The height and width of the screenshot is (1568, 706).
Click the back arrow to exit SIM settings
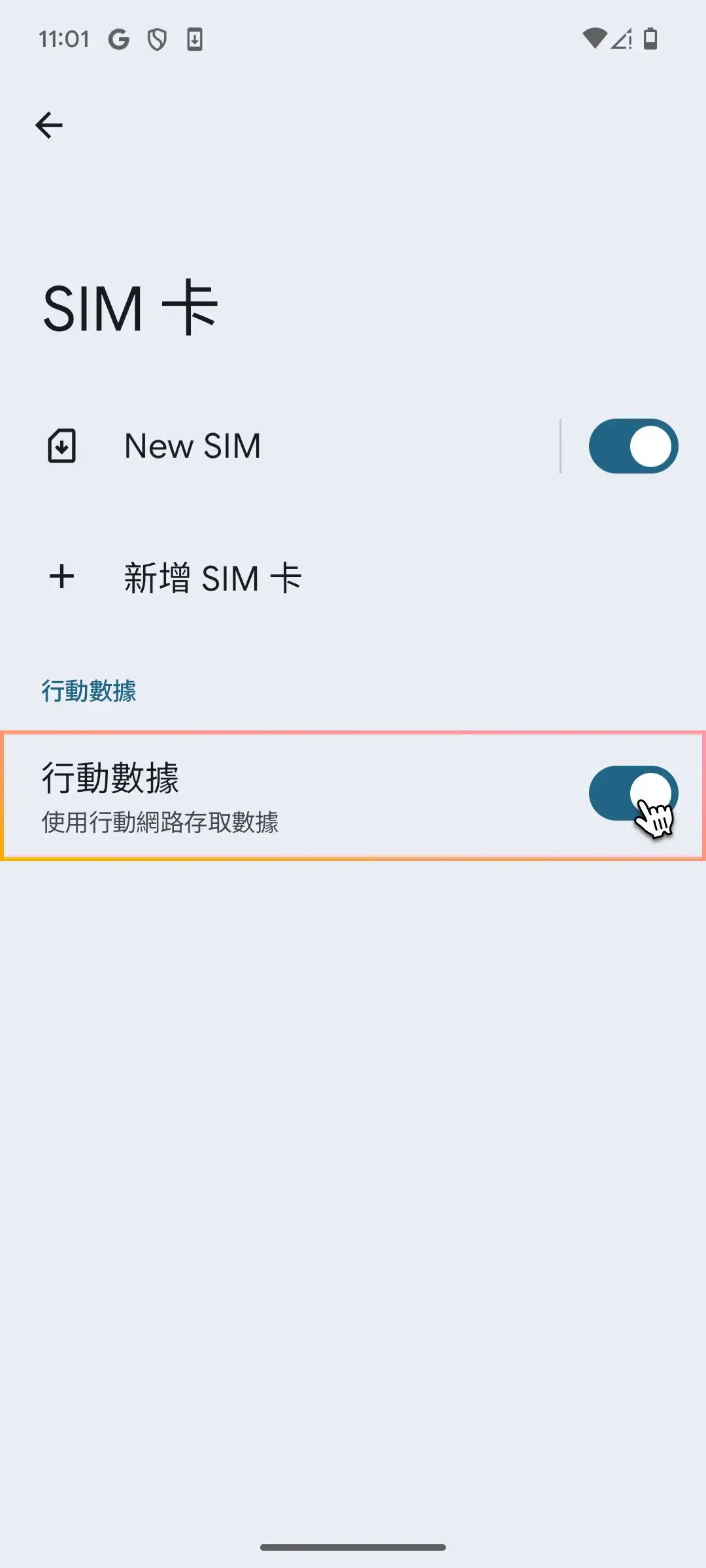(x=49, y=125)
